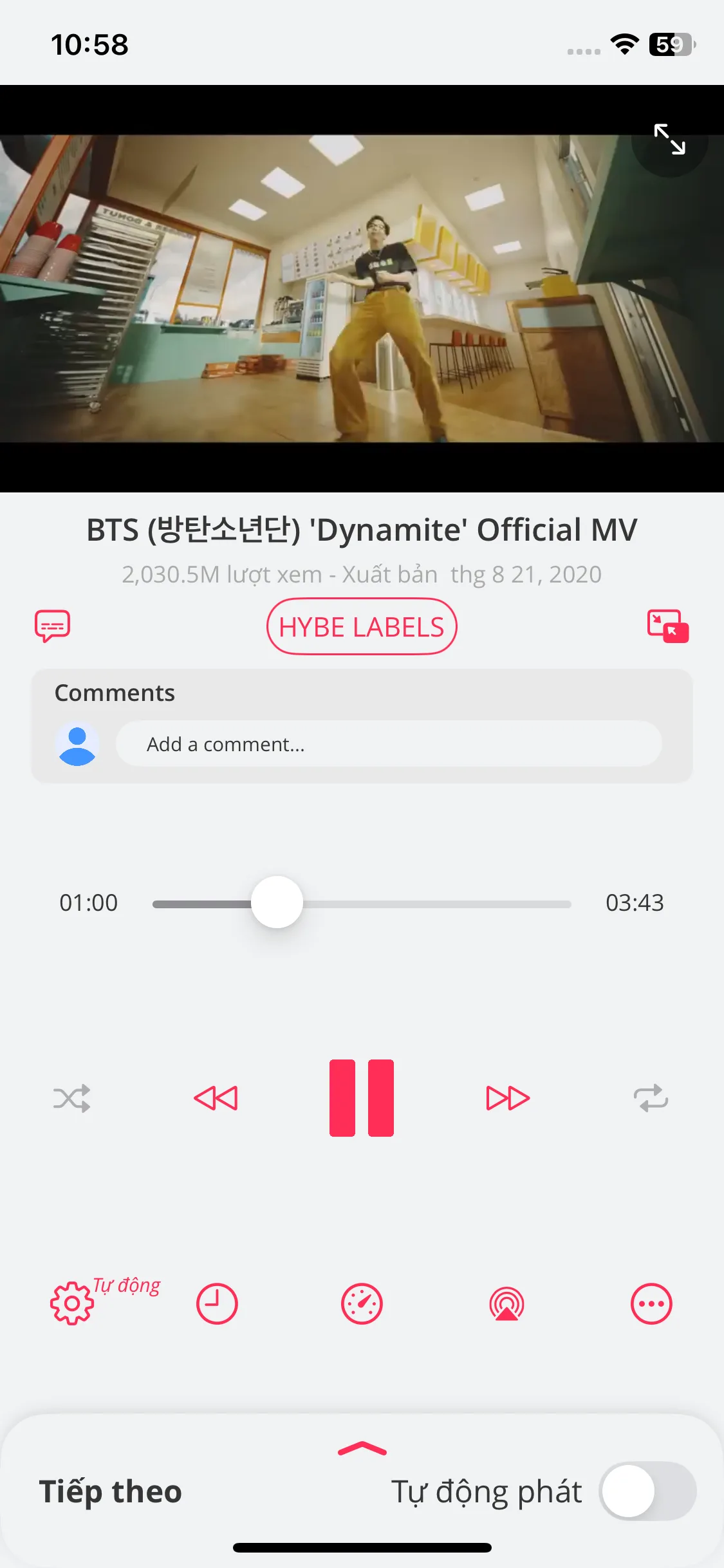Pause the Dynamite video

tap(362, 1098)
